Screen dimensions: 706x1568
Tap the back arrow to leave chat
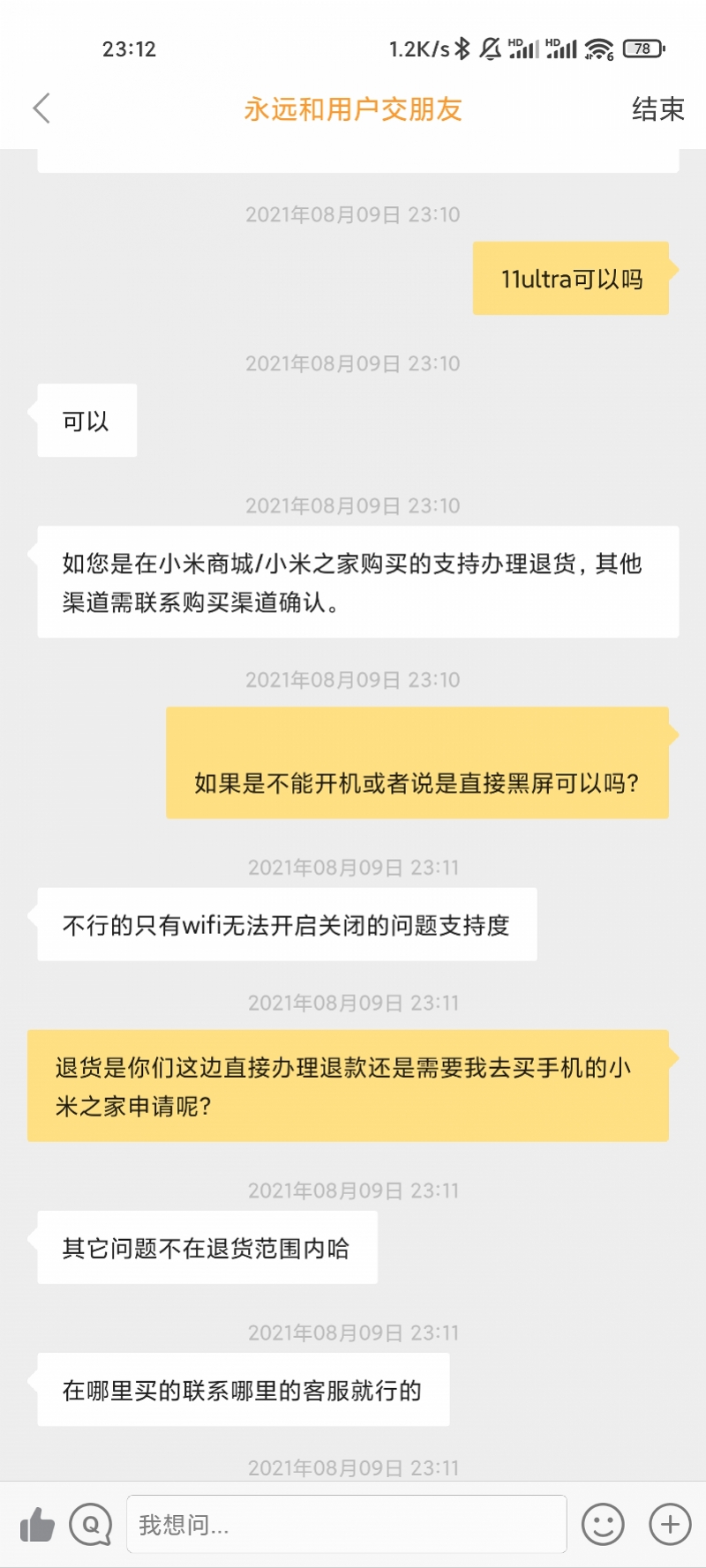pyautogui.click(x=41, y=107)
